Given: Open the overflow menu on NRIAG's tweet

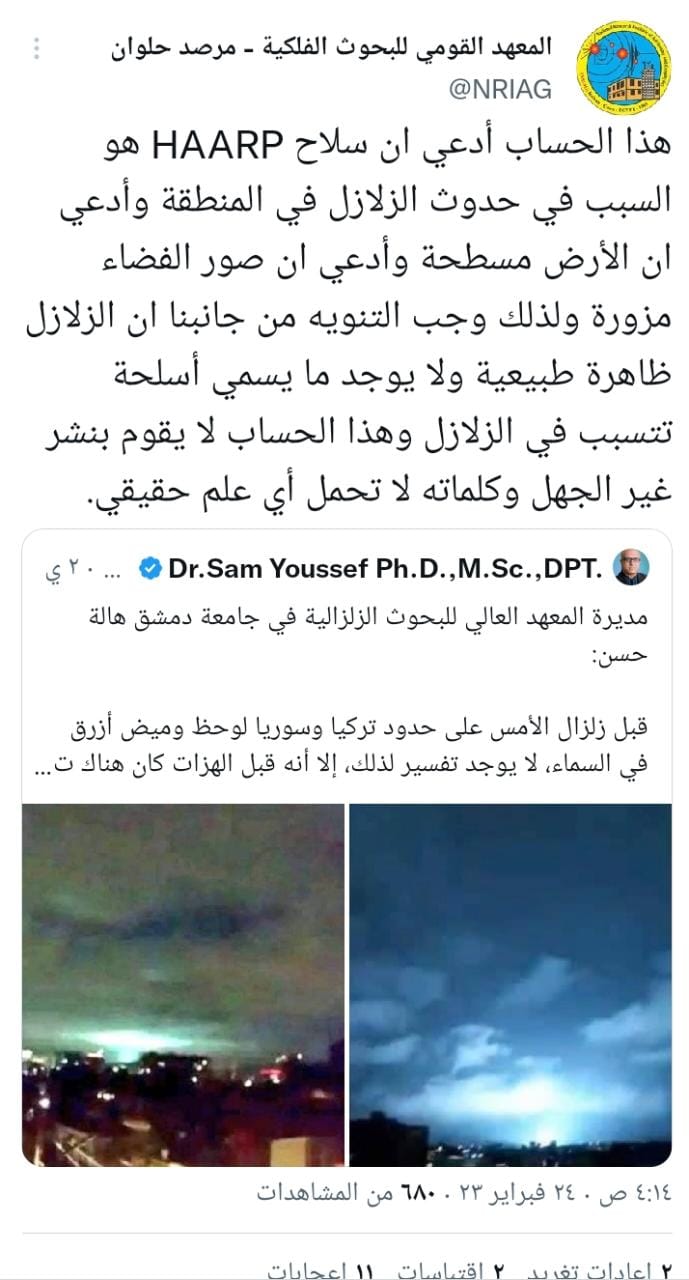Looking at the screenshot, I should [37, 49].
